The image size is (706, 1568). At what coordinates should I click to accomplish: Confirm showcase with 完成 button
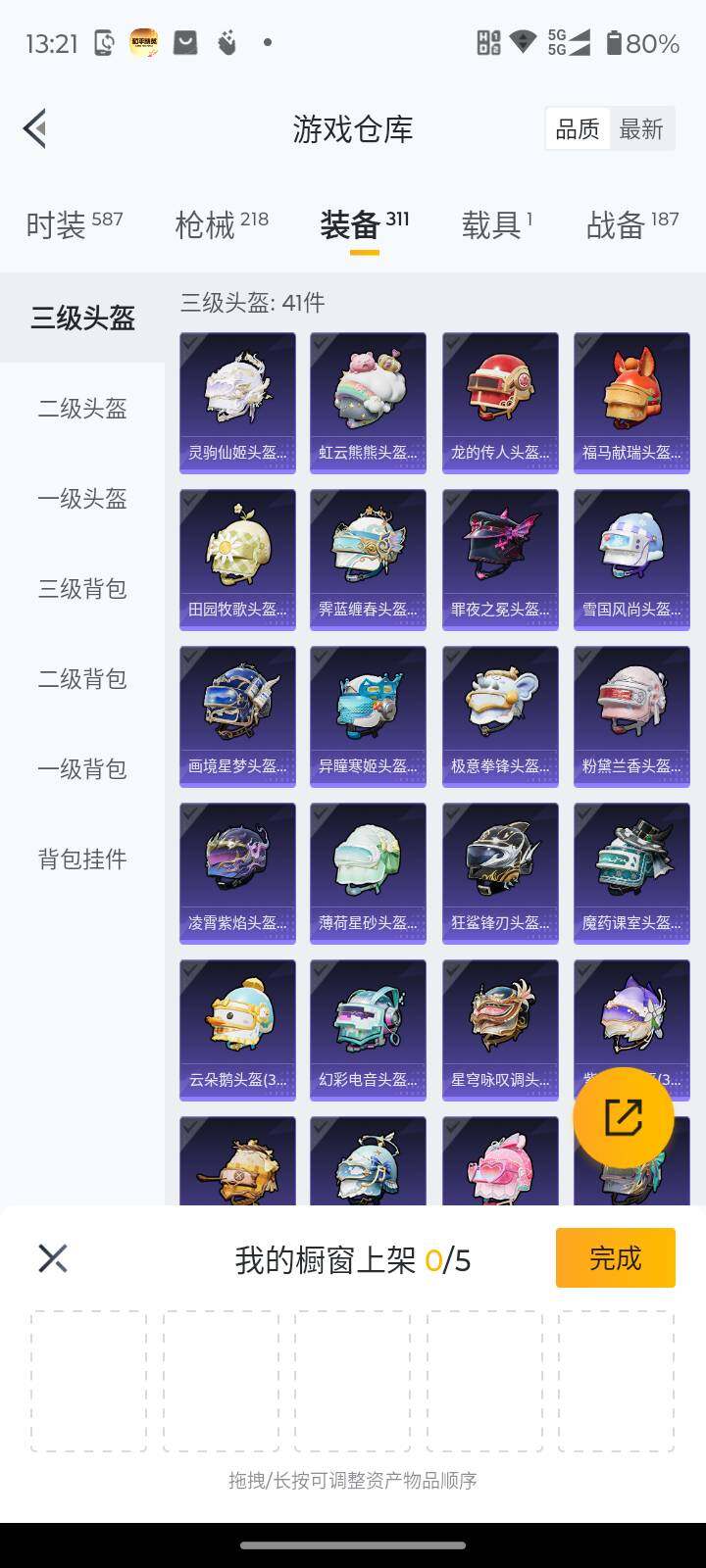pyautogui.click(x=615, y=1257)
